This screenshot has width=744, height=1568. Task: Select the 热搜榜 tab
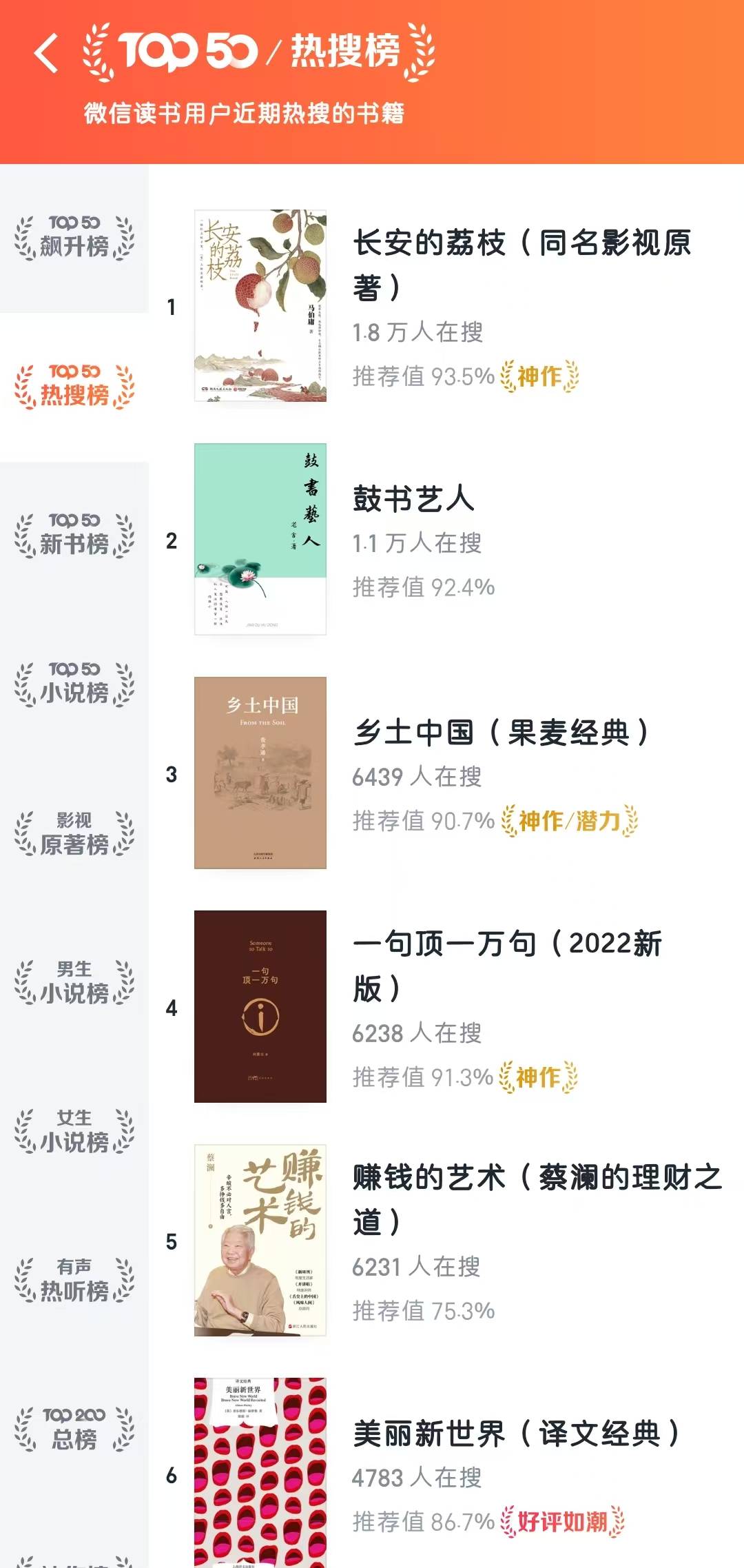tap(74, 387)
